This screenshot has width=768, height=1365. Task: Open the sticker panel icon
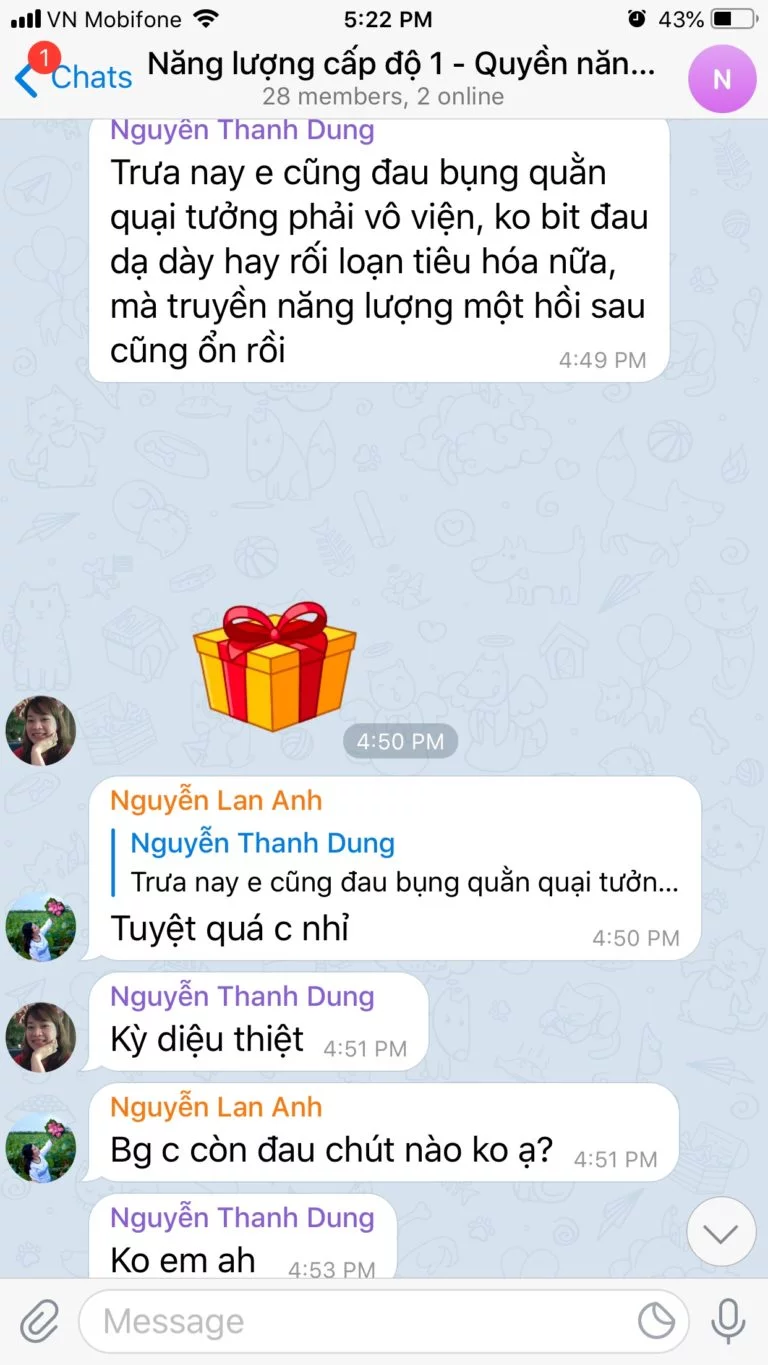pyautogui.click(x=656, y=1321)
